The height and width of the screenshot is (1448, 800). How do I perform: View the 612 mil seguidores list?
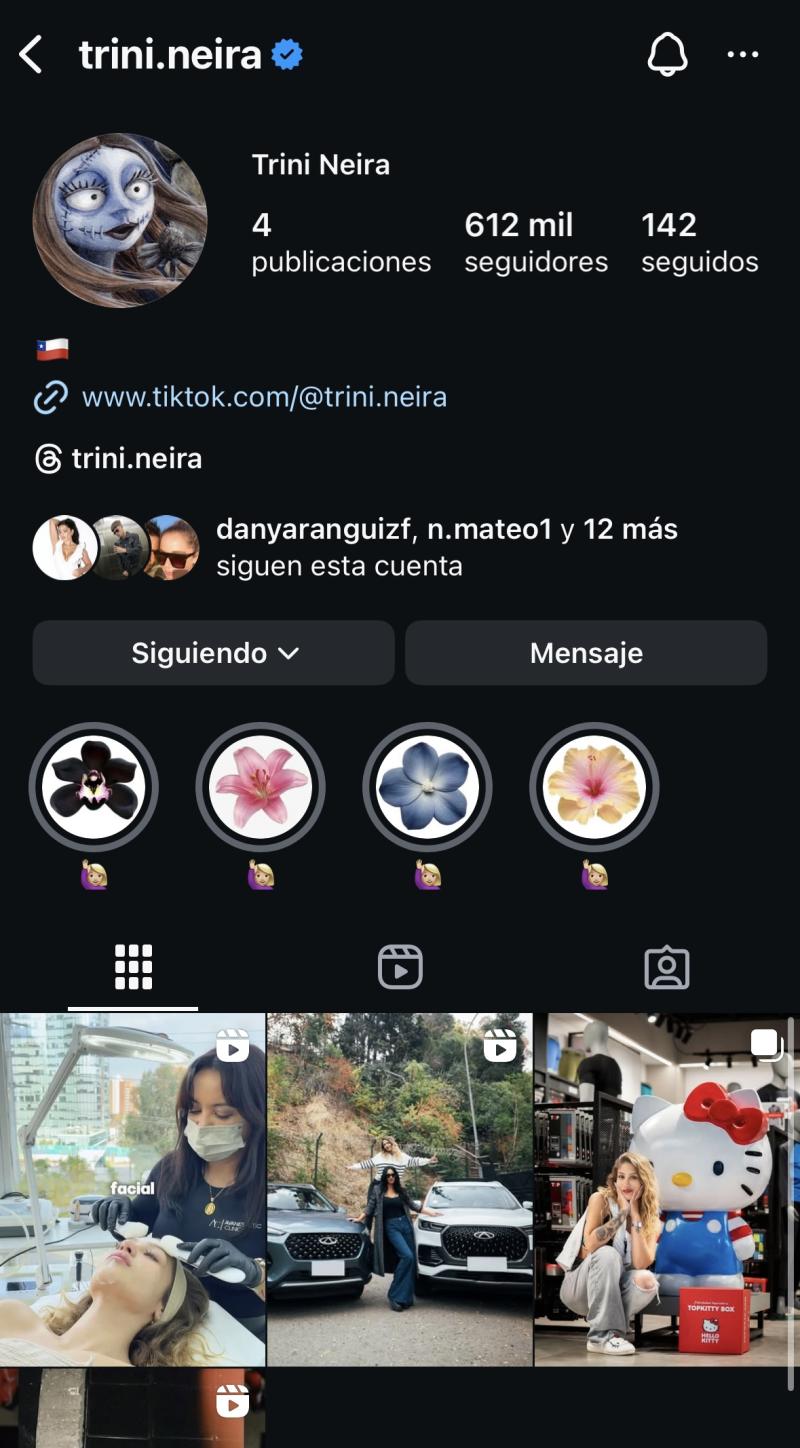click(x=536, y=243)
